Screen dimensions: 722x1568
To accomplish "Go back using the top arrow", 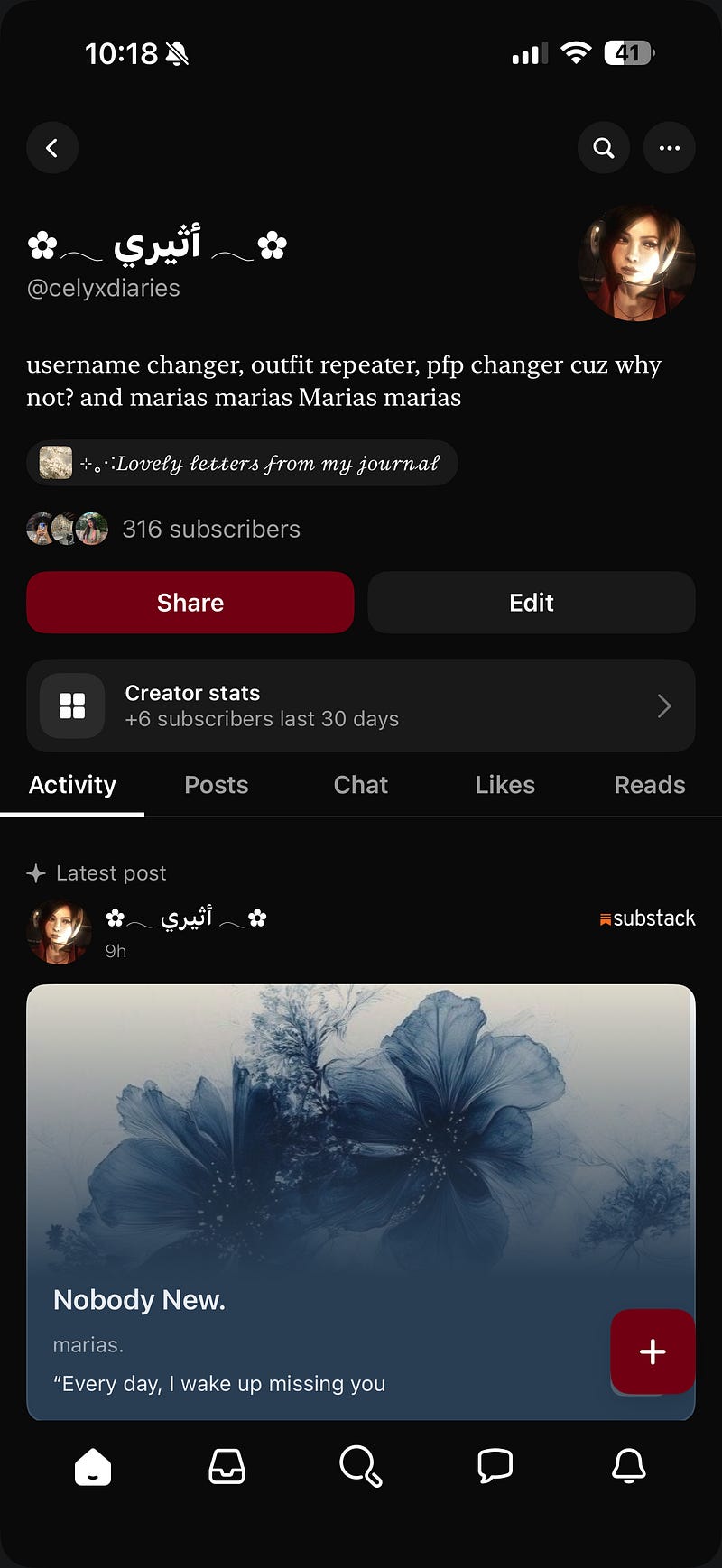I will click(52, 148).
